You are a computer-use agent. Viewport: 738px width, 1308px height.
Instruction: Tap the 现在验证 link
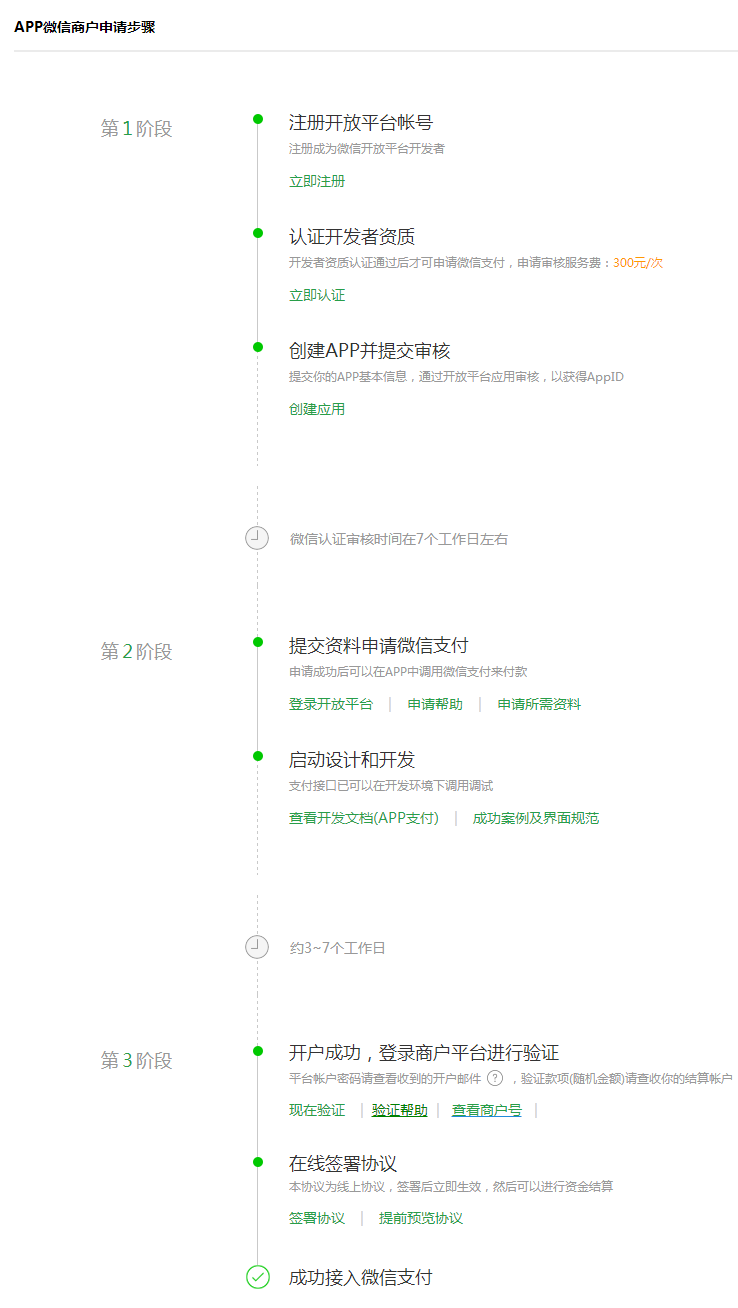point(317,1110)
